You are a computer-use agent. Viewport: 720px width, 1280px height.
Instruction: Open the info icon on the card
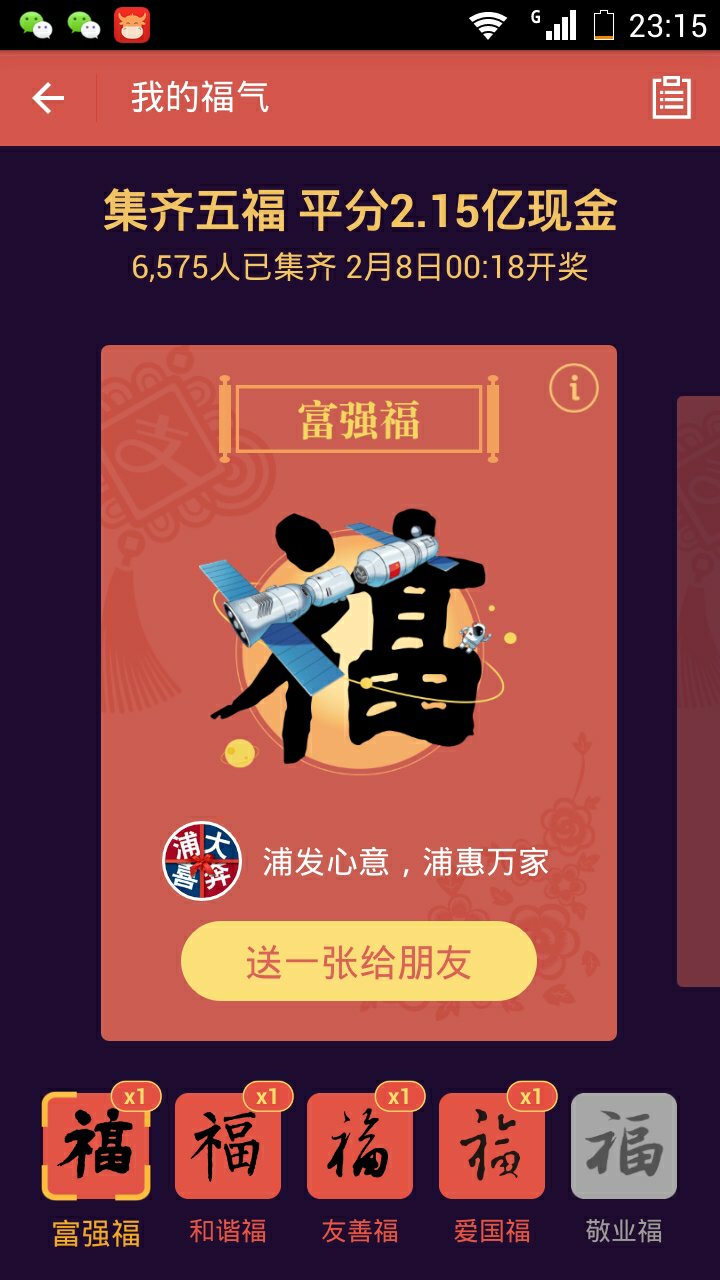[573, 388]
